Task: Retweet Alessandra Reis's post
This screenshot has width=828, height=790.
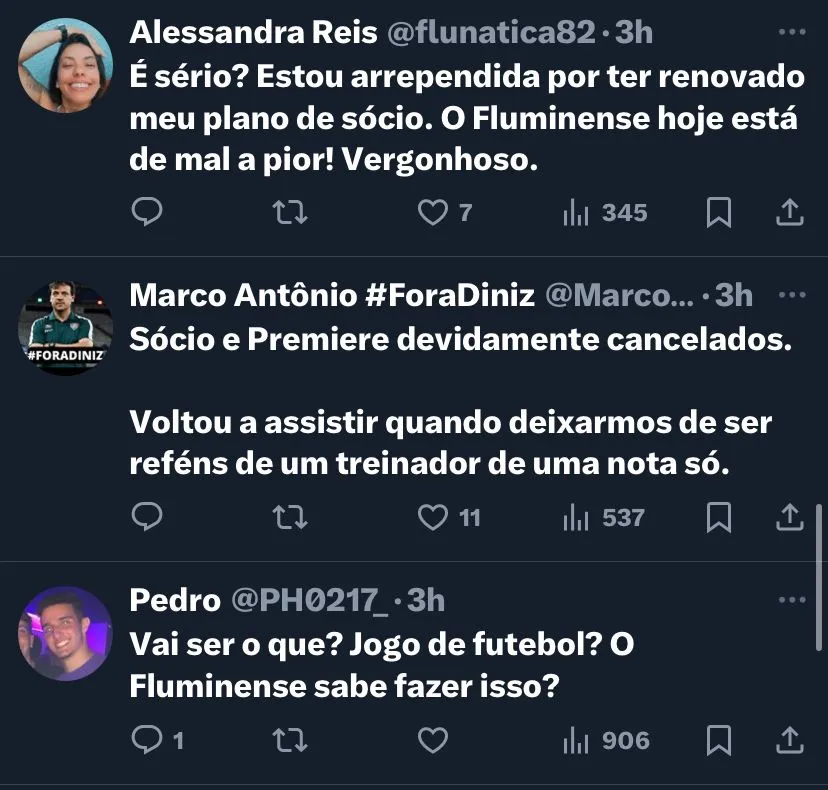Action: [290, 212]
